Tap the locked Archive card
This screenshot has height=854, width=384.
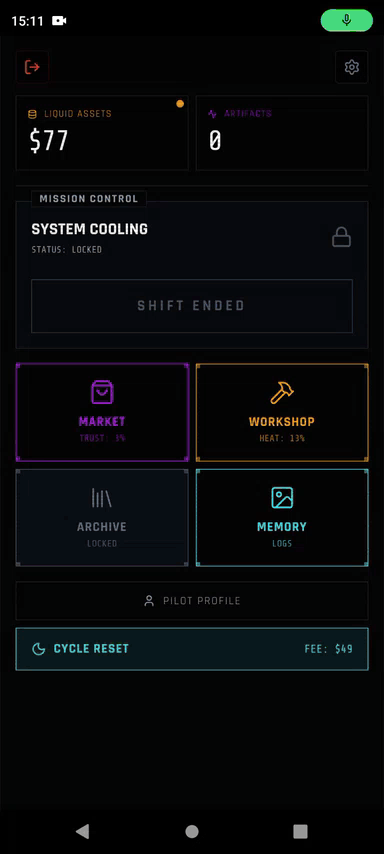point(102,517)
